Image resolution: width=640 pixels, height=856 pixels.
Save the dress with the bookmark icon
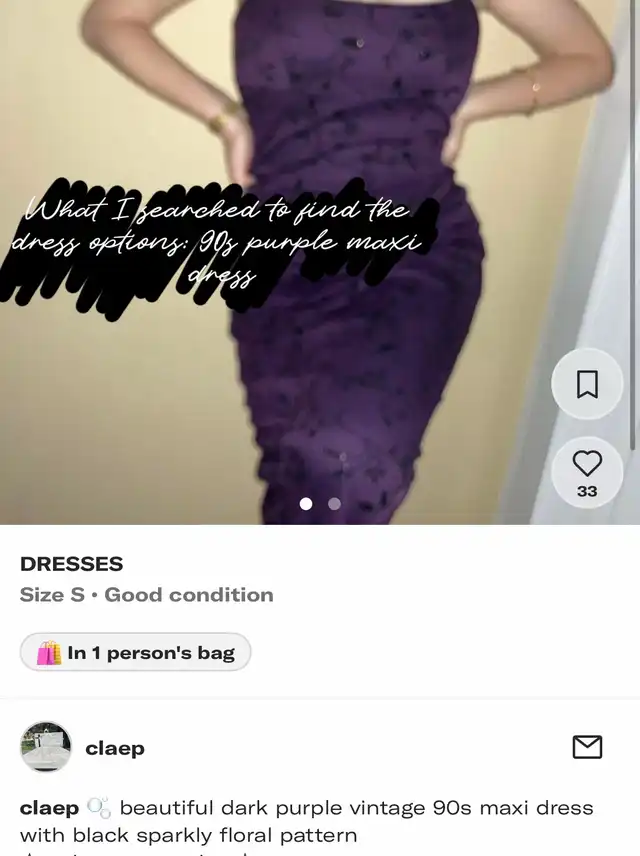tap(587, 384)
